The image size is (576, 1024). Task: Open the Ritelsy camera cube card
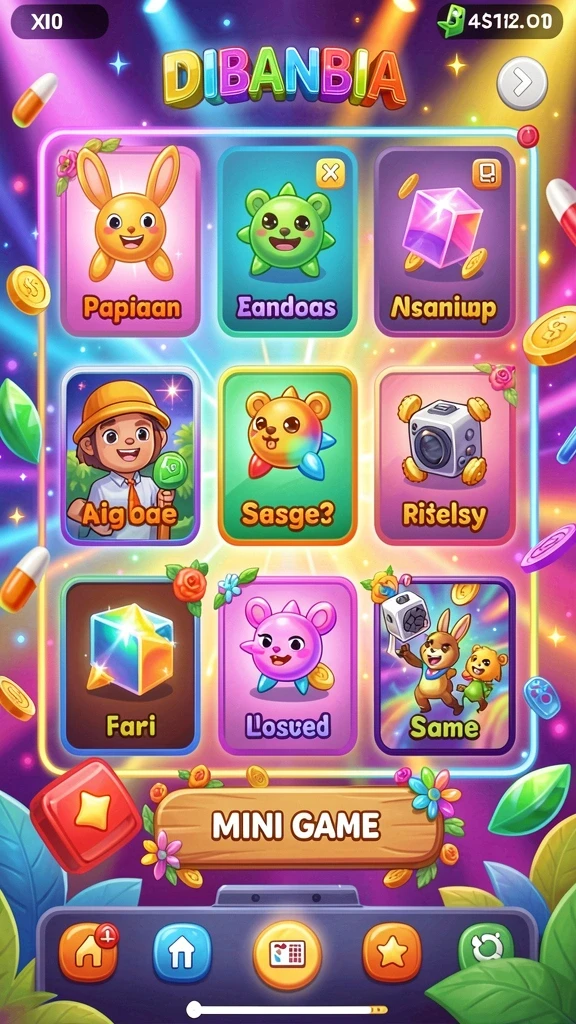pyautogui.click(x=445, y=456)
